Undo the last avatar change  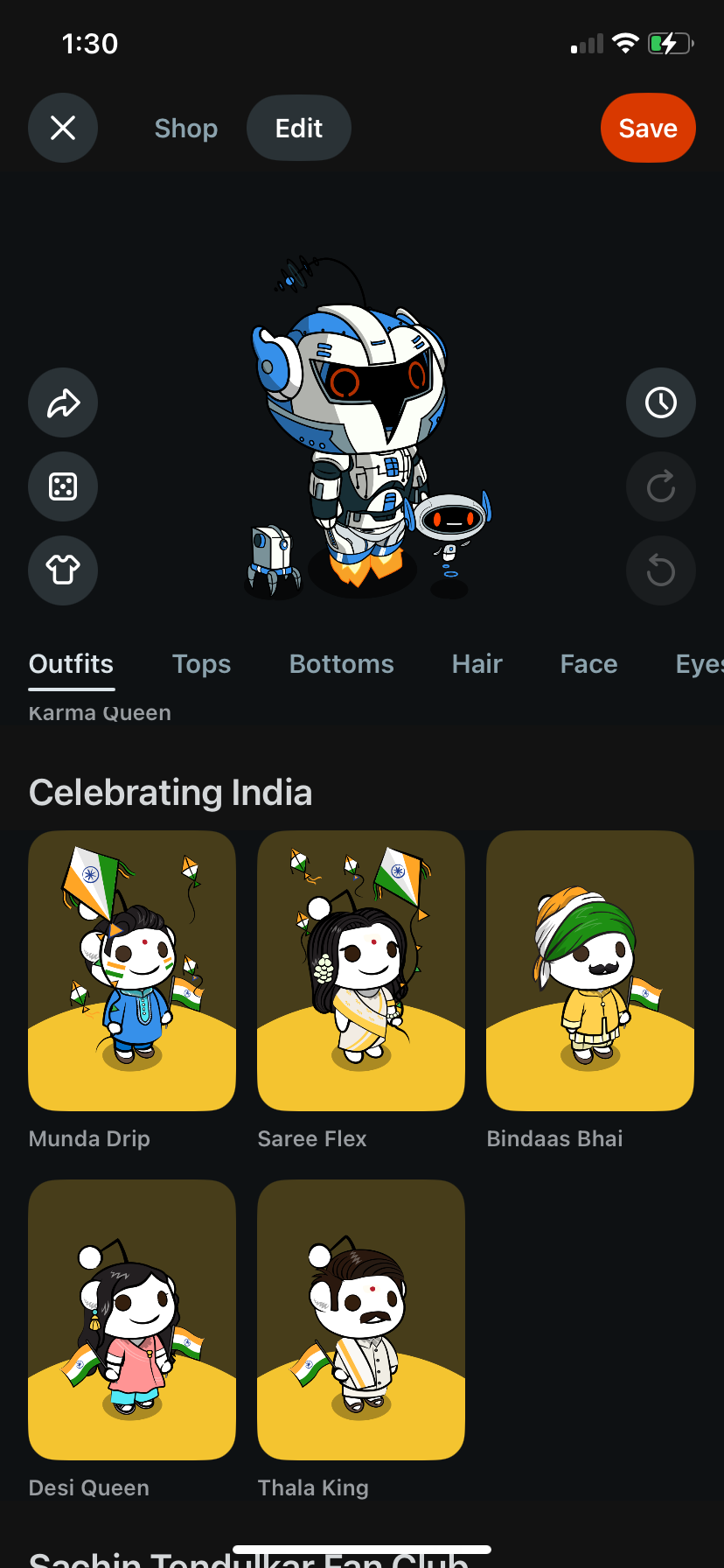pos(661,570)
